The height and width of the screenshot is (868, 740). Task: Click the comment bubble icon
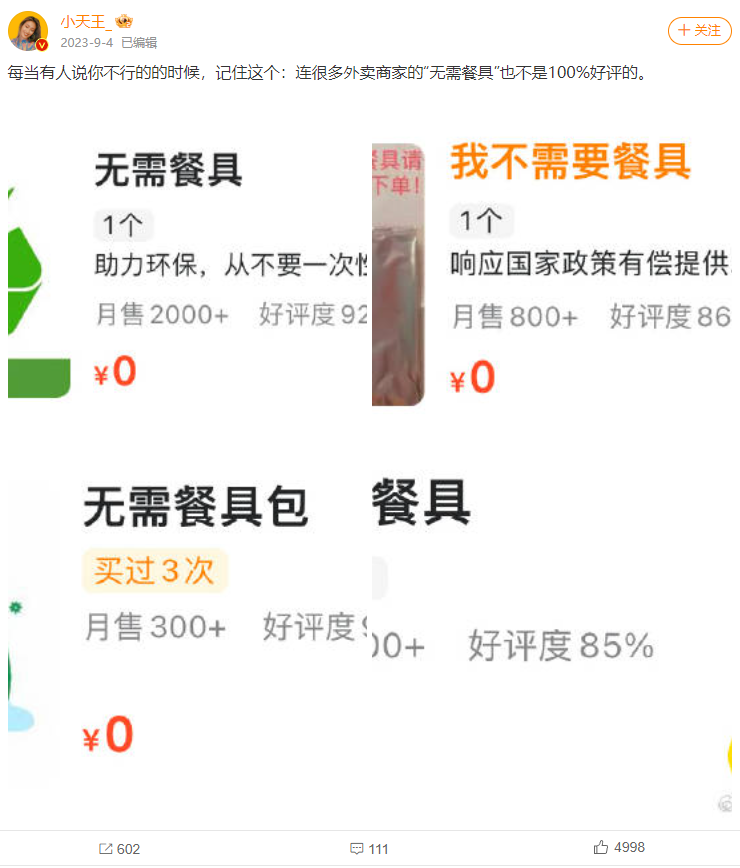tap(355, 848)
